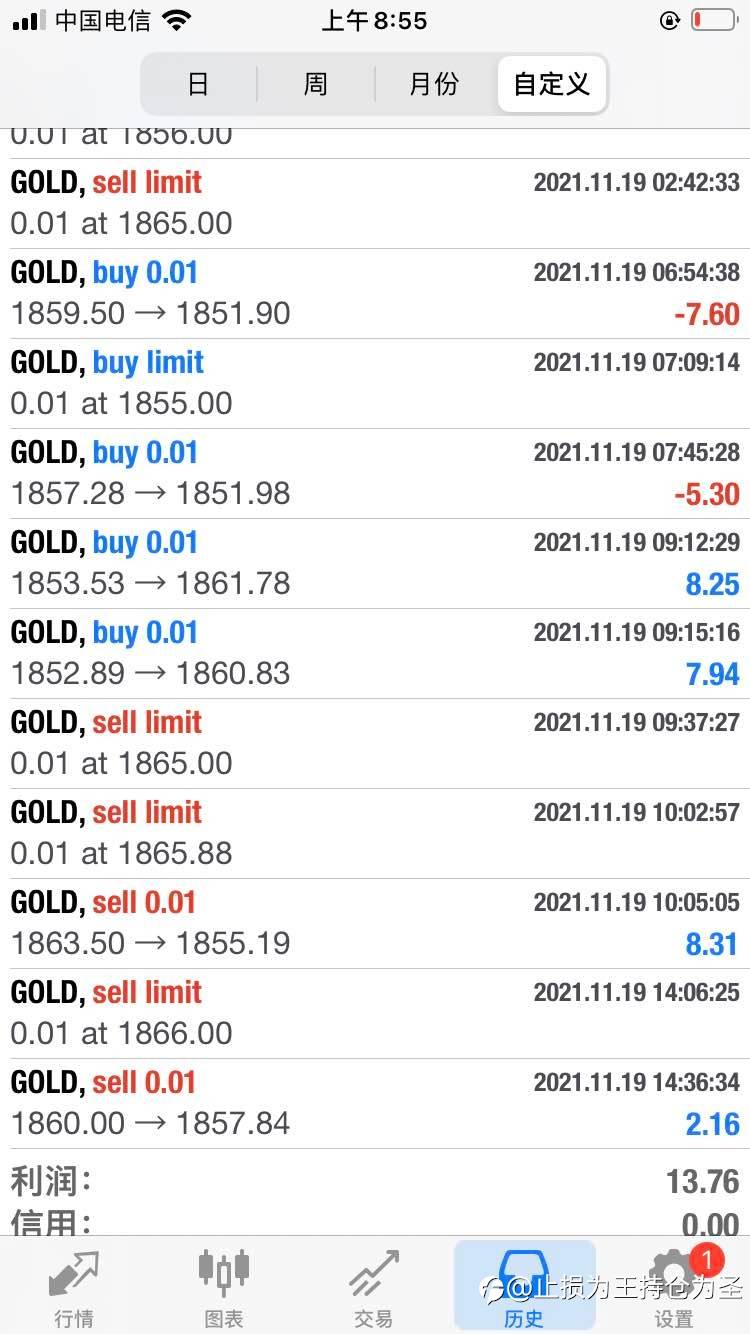
Task: Tap the 历史 history tab
Action: coord(524,1288)
